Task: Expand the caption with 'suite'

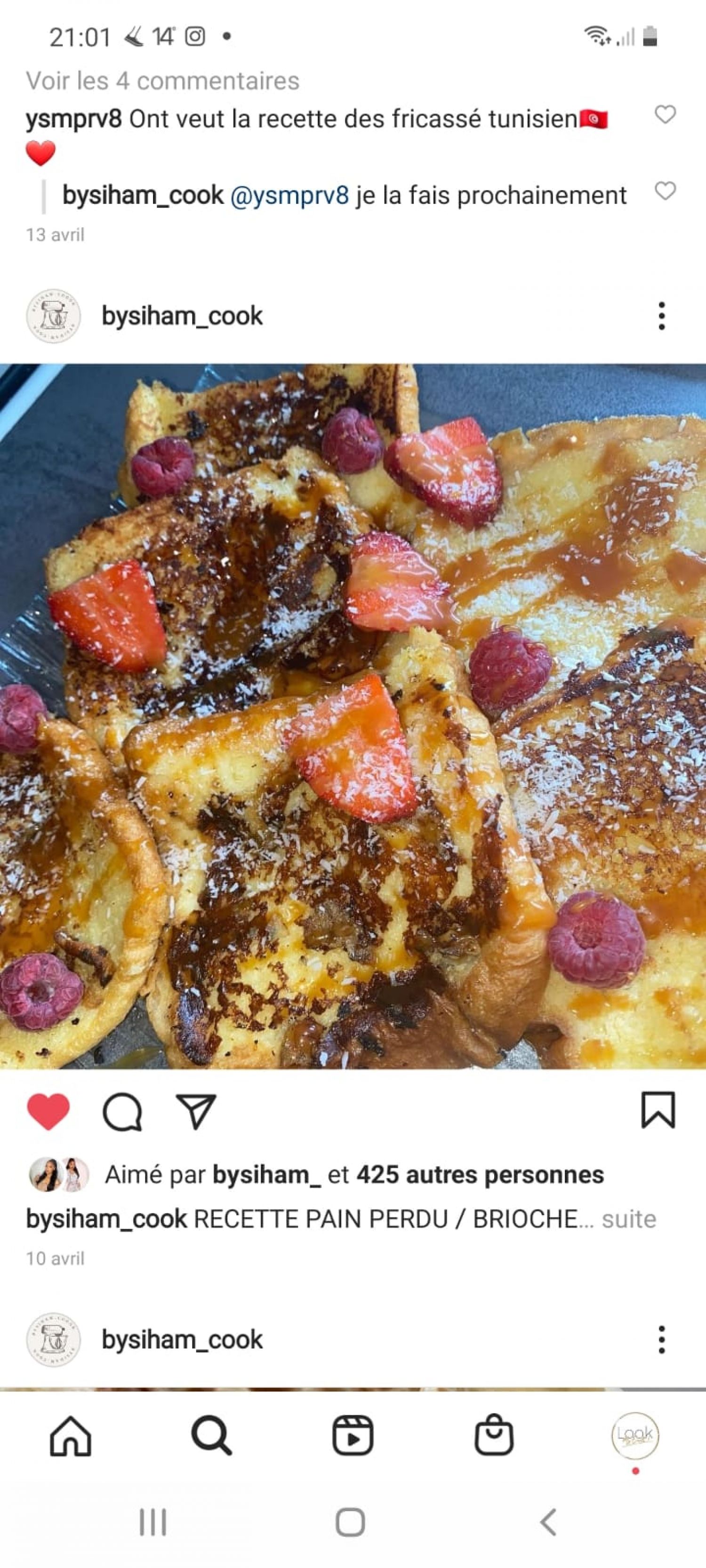Action: click(x=629, y=1219)
